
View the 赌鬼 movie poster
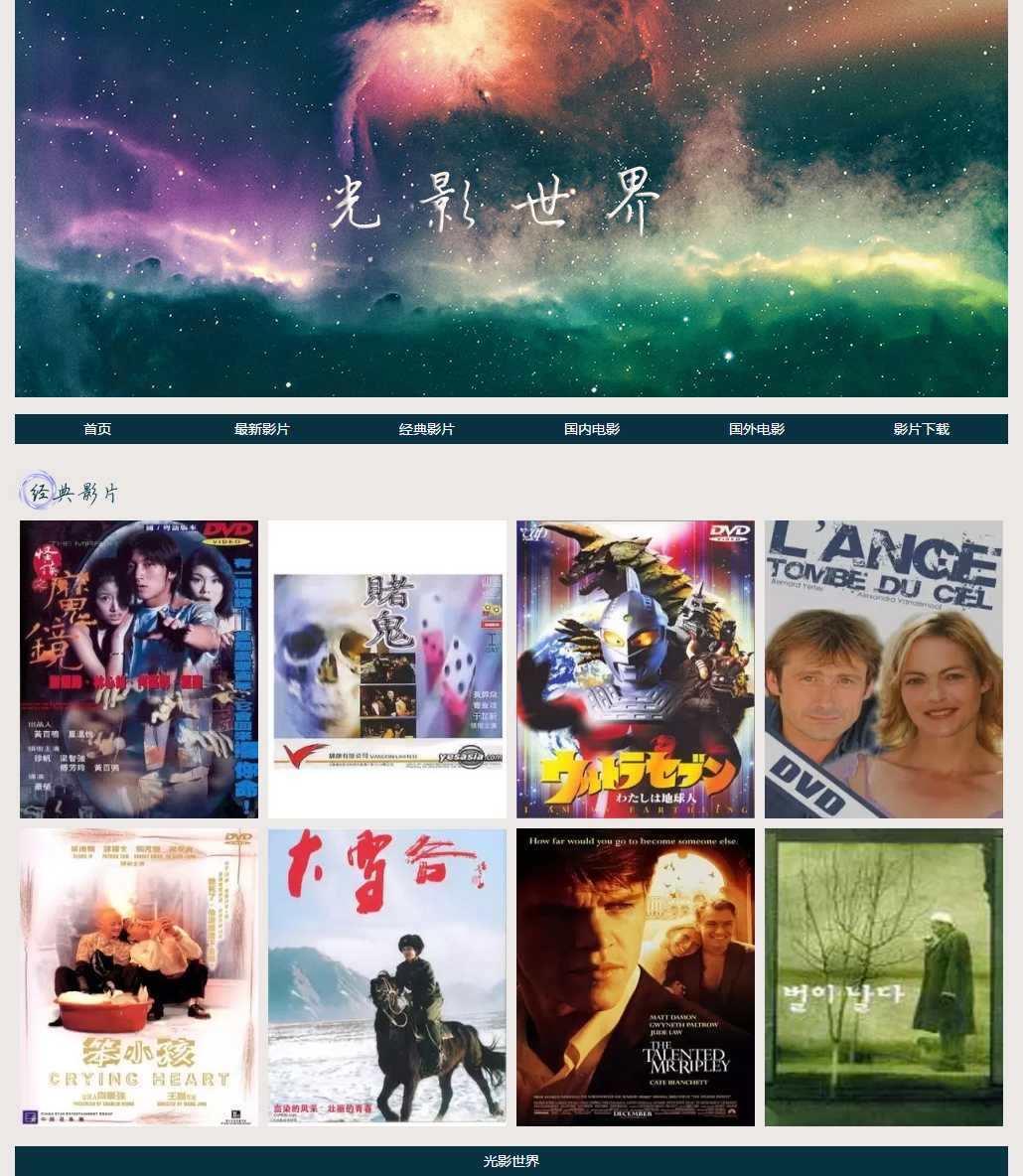point(387,669)
